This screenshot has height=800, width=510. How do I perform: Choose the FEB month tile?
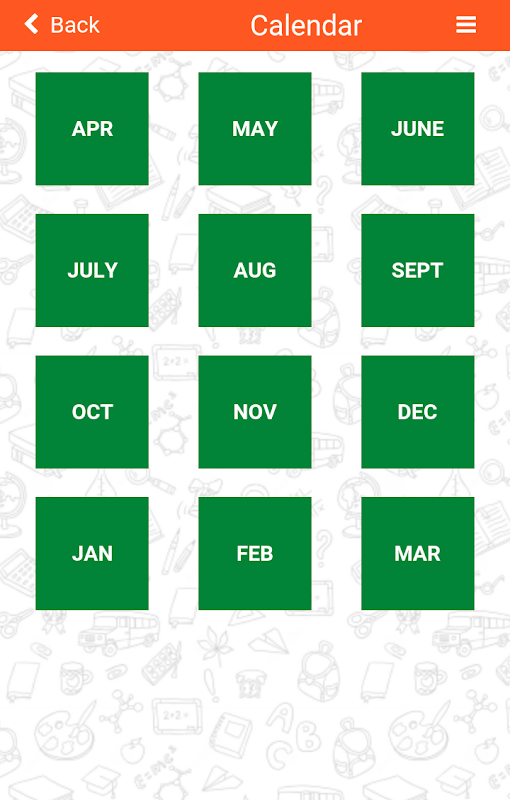point(255,554)
